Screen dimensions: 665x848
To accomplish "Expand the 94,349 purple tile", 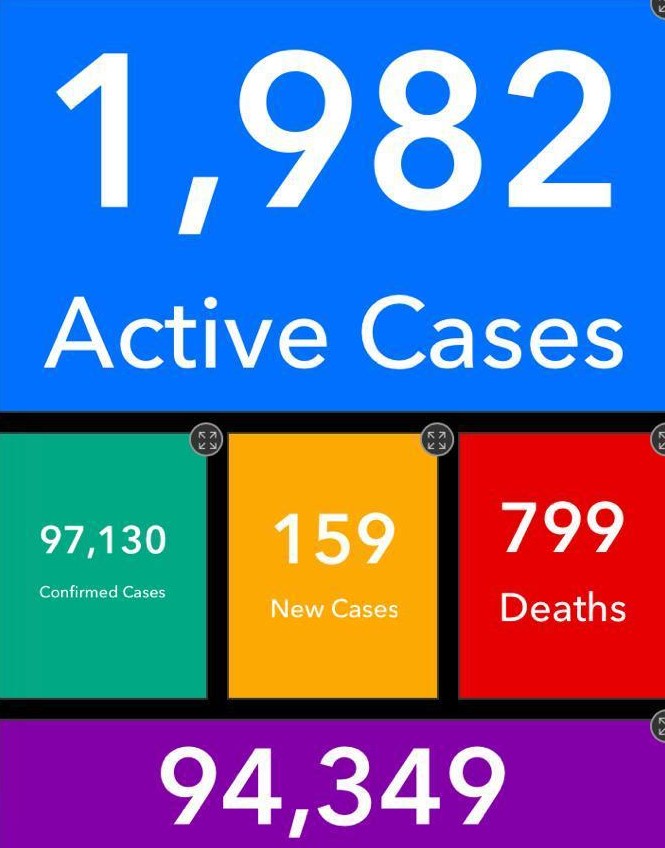I will click(660, 726).
